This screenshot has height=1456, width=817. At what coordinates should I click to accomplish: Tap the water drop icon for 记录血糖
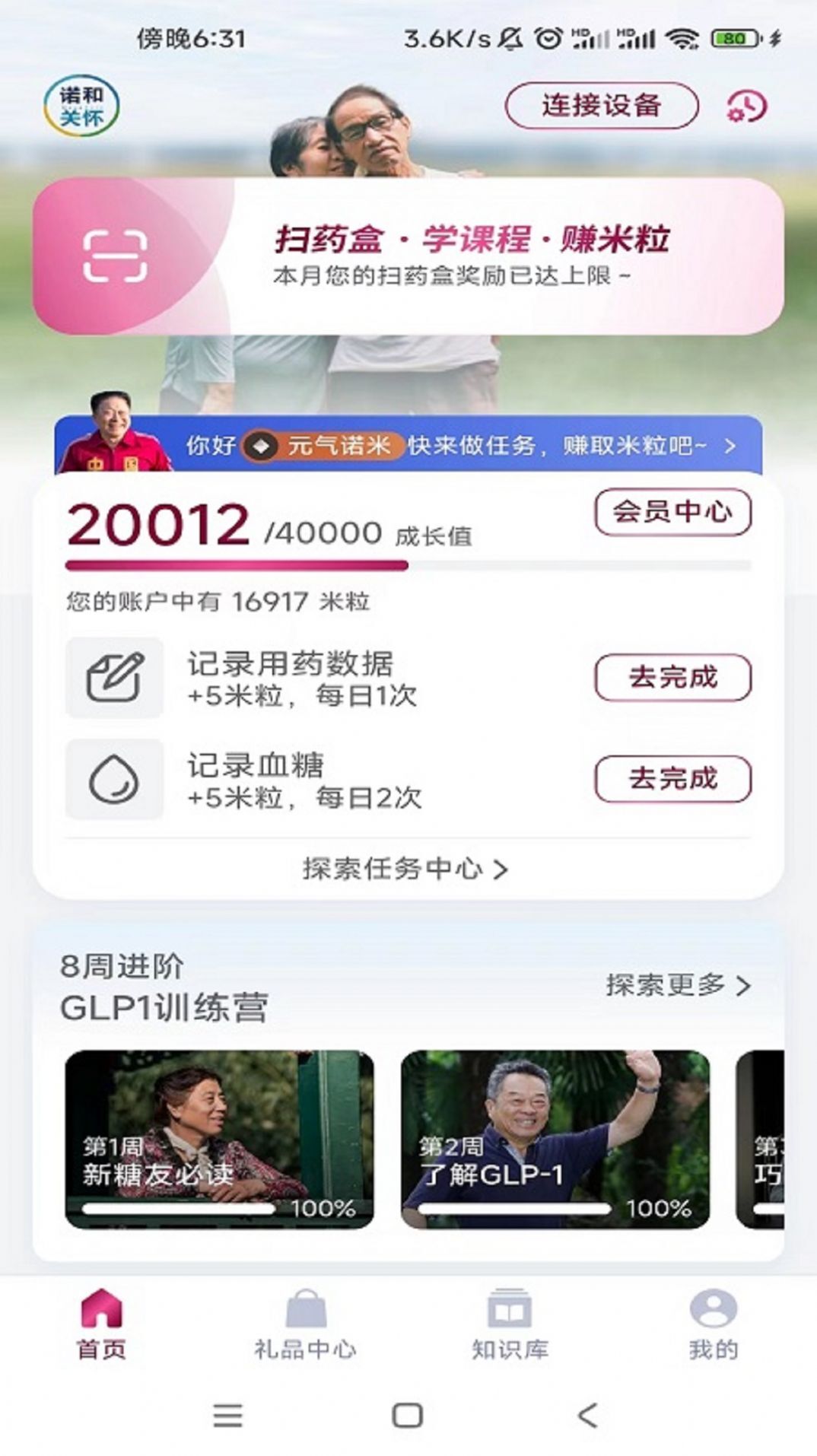point(116,780)
